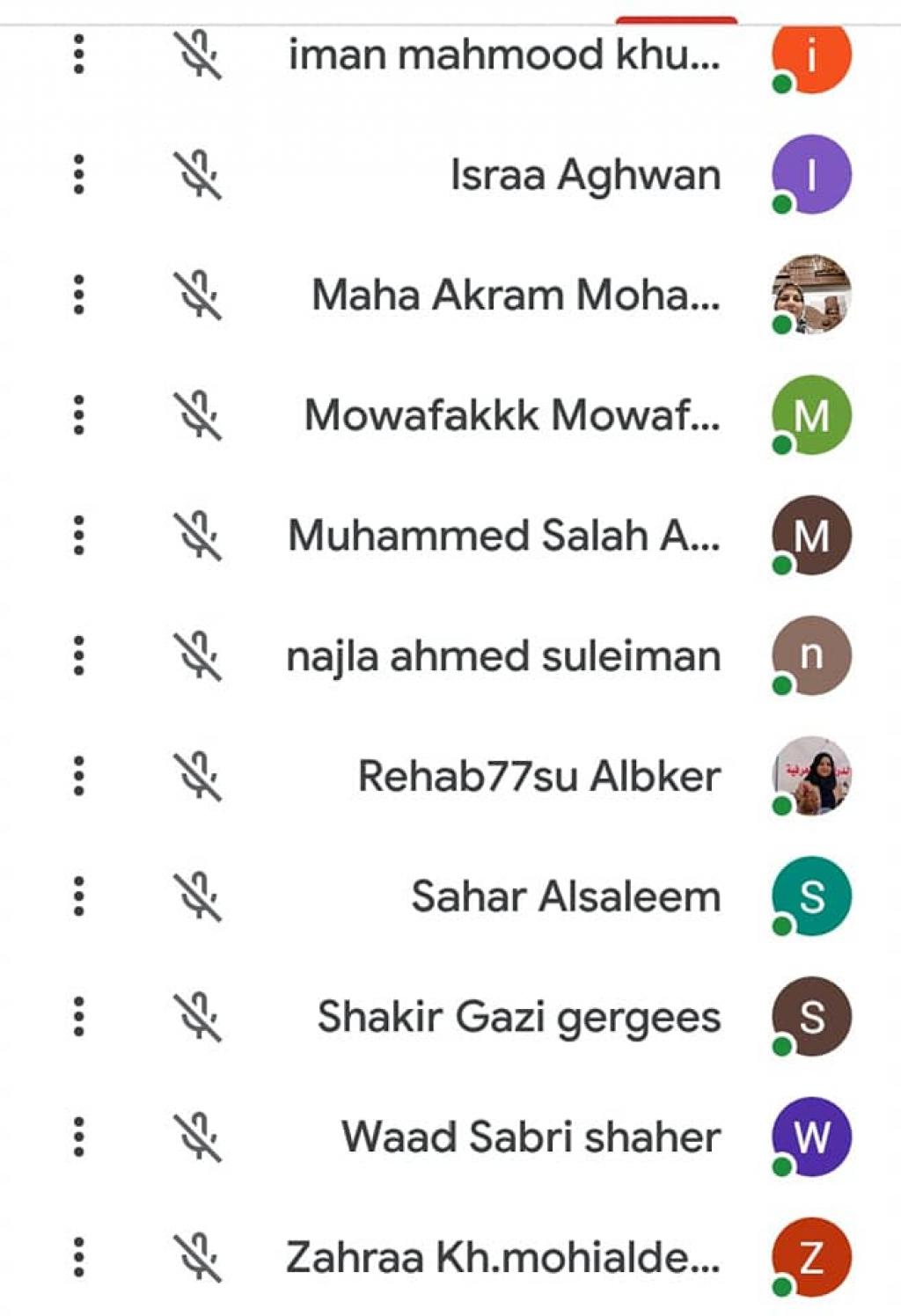Select participant Maha Akram Moha...
This screenshot has width=901, height=1316.
[516, 295]
